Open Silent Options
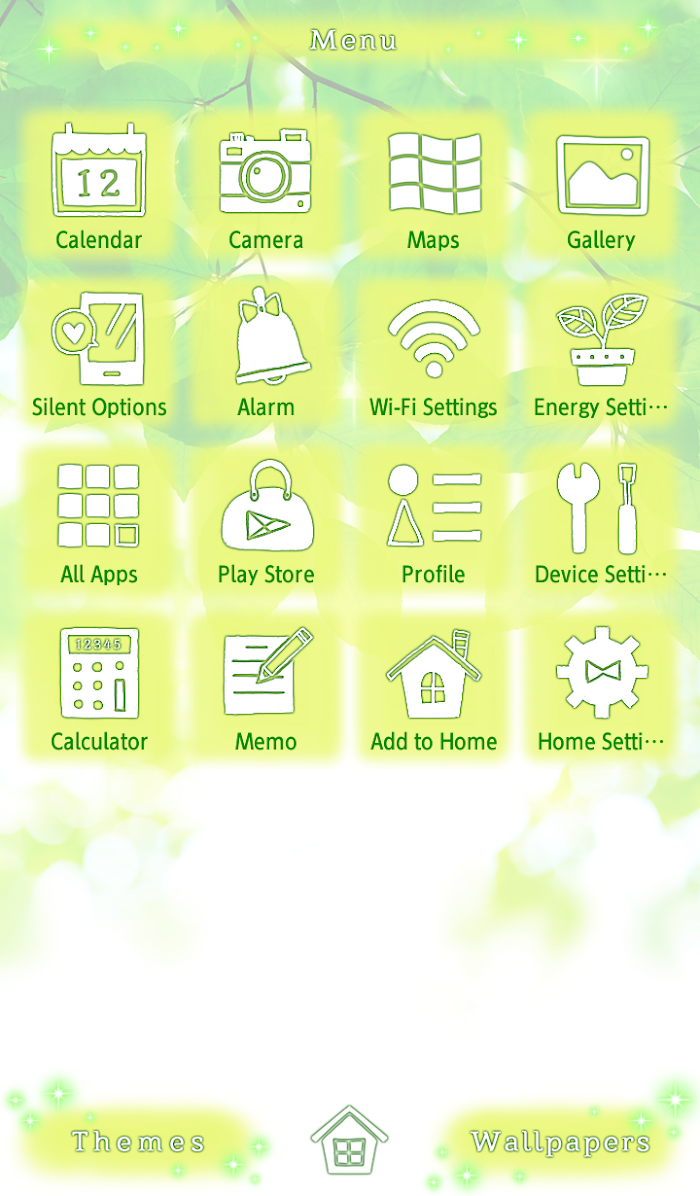 click(99, 354)
